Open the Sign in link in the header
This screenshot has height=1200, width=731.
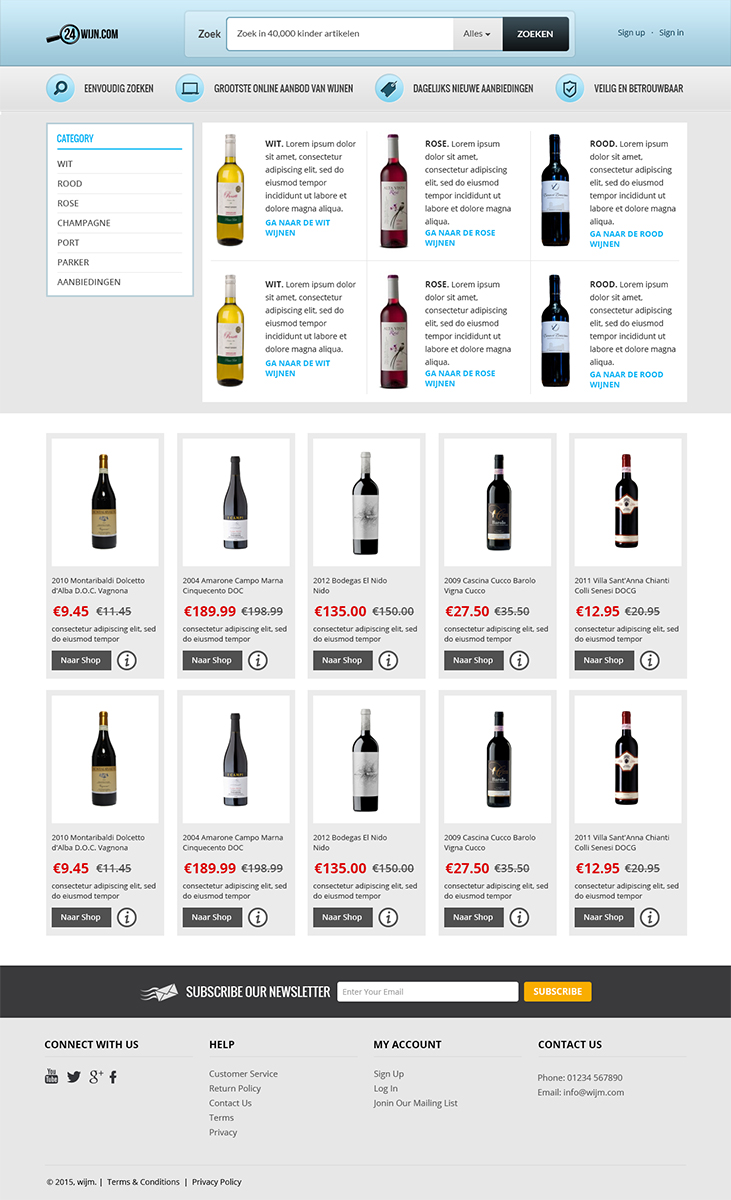(x=671, y=33)
